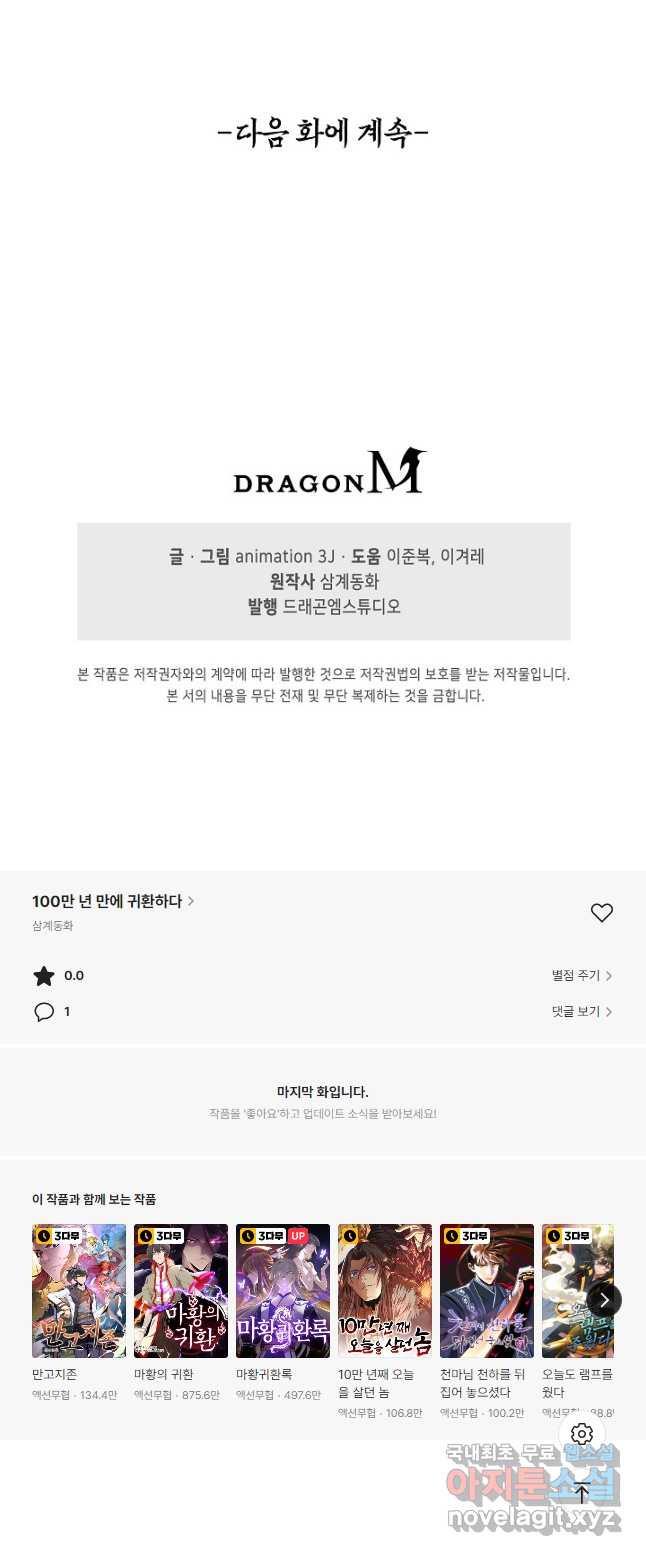Open 별점 주기 to rate
The height and width of the screenshot is (1556, 646).
581,975
